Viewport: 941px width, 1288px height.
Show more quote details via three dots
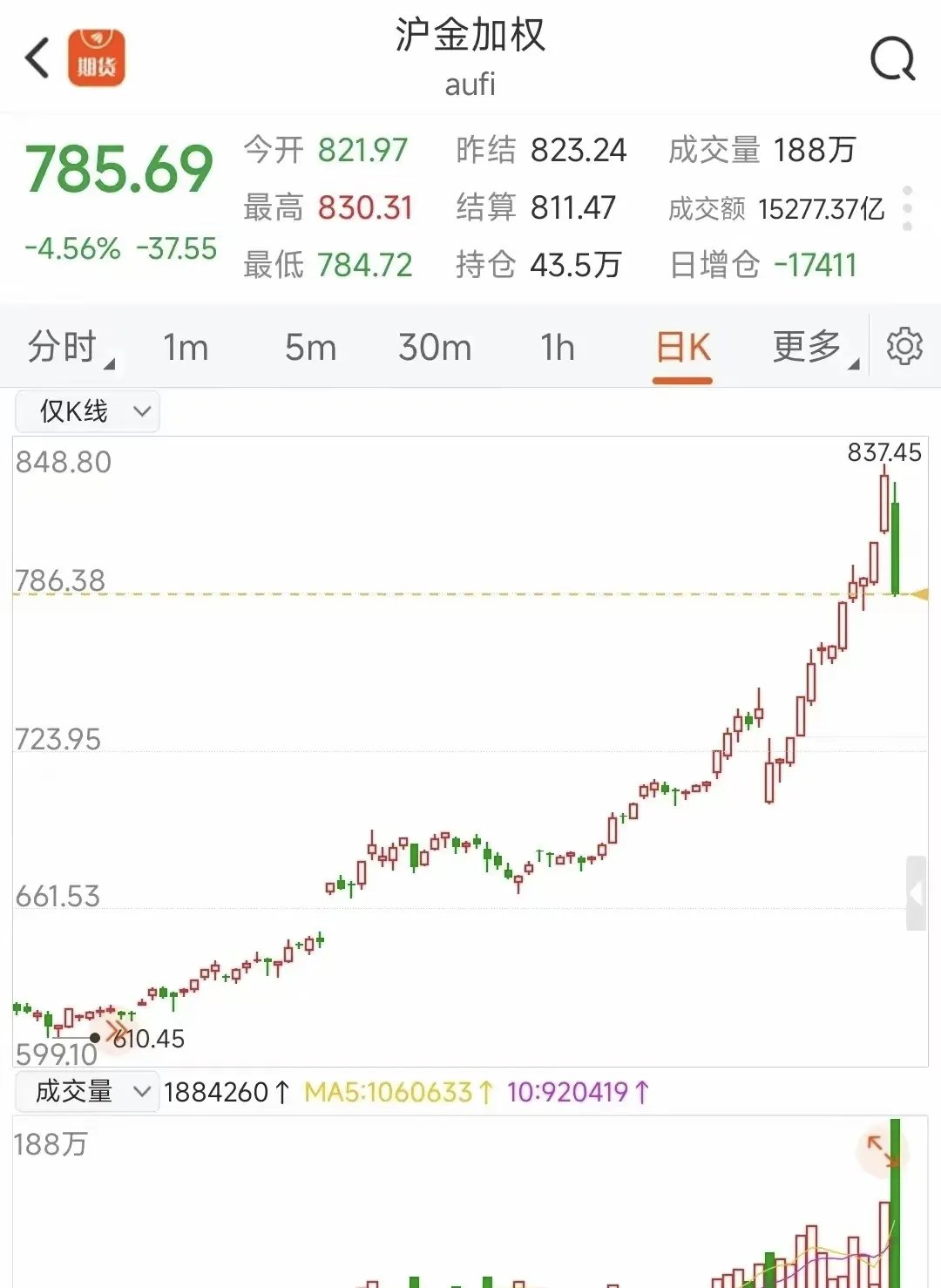coord(907,208)
